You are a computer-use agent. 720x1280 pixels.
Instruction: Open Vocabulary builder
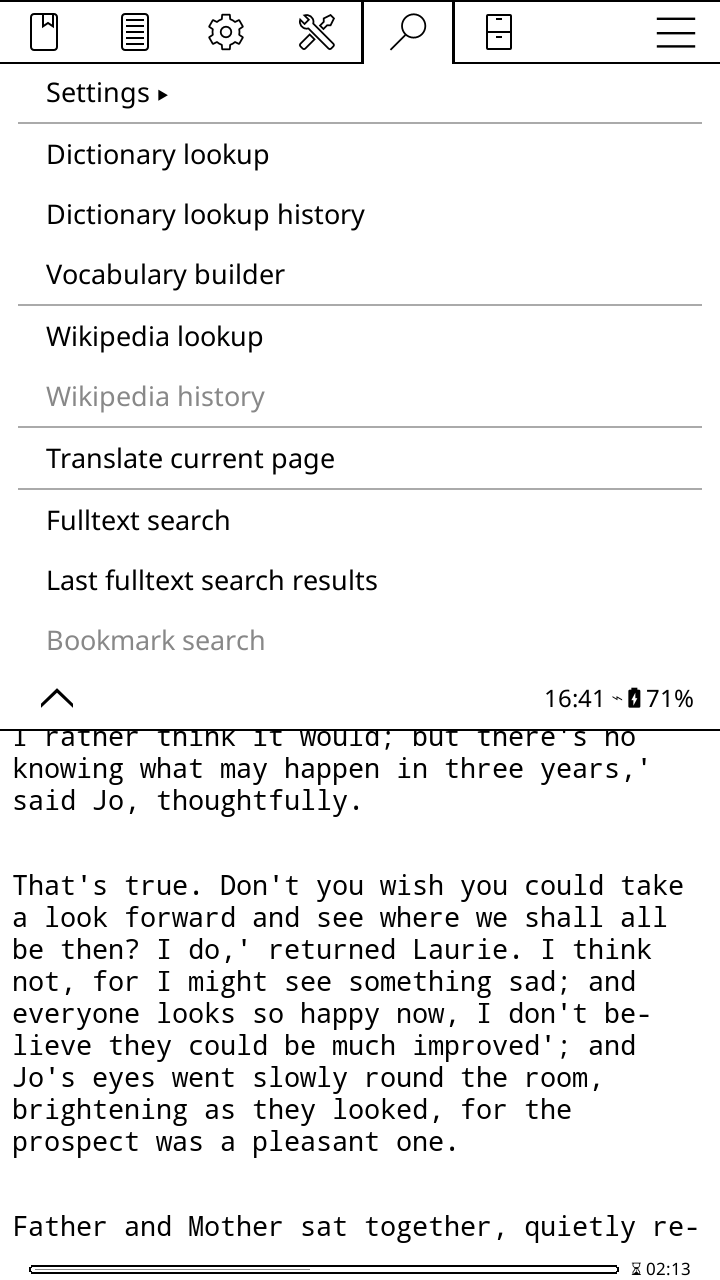[360, 275]
